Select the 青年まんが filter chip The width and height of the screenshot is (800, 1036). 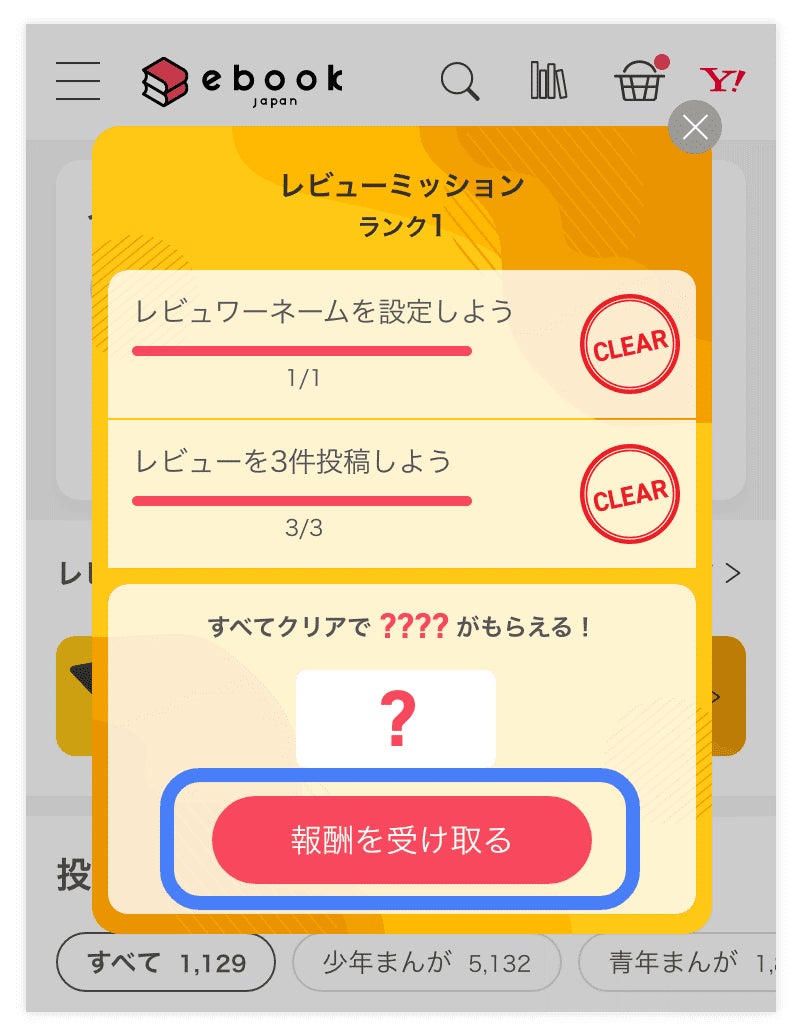point(678,962)
